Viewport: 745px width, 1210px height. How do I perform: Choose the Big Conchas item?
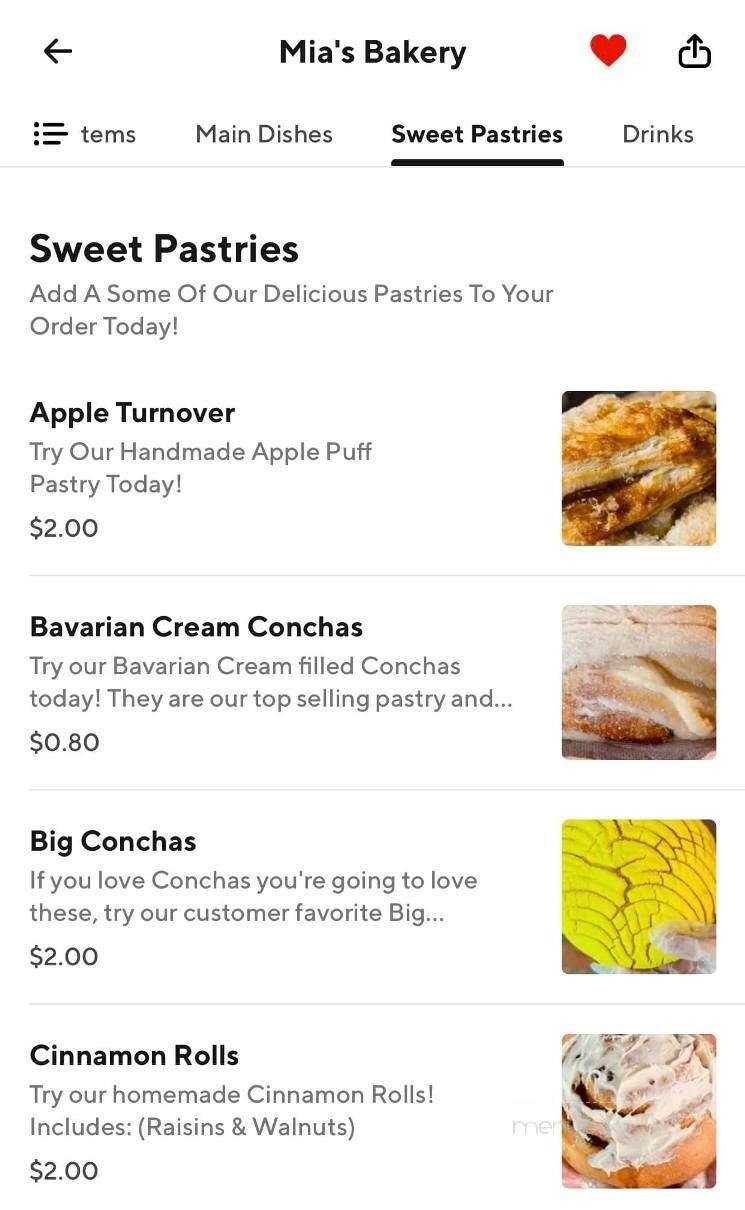112,841
